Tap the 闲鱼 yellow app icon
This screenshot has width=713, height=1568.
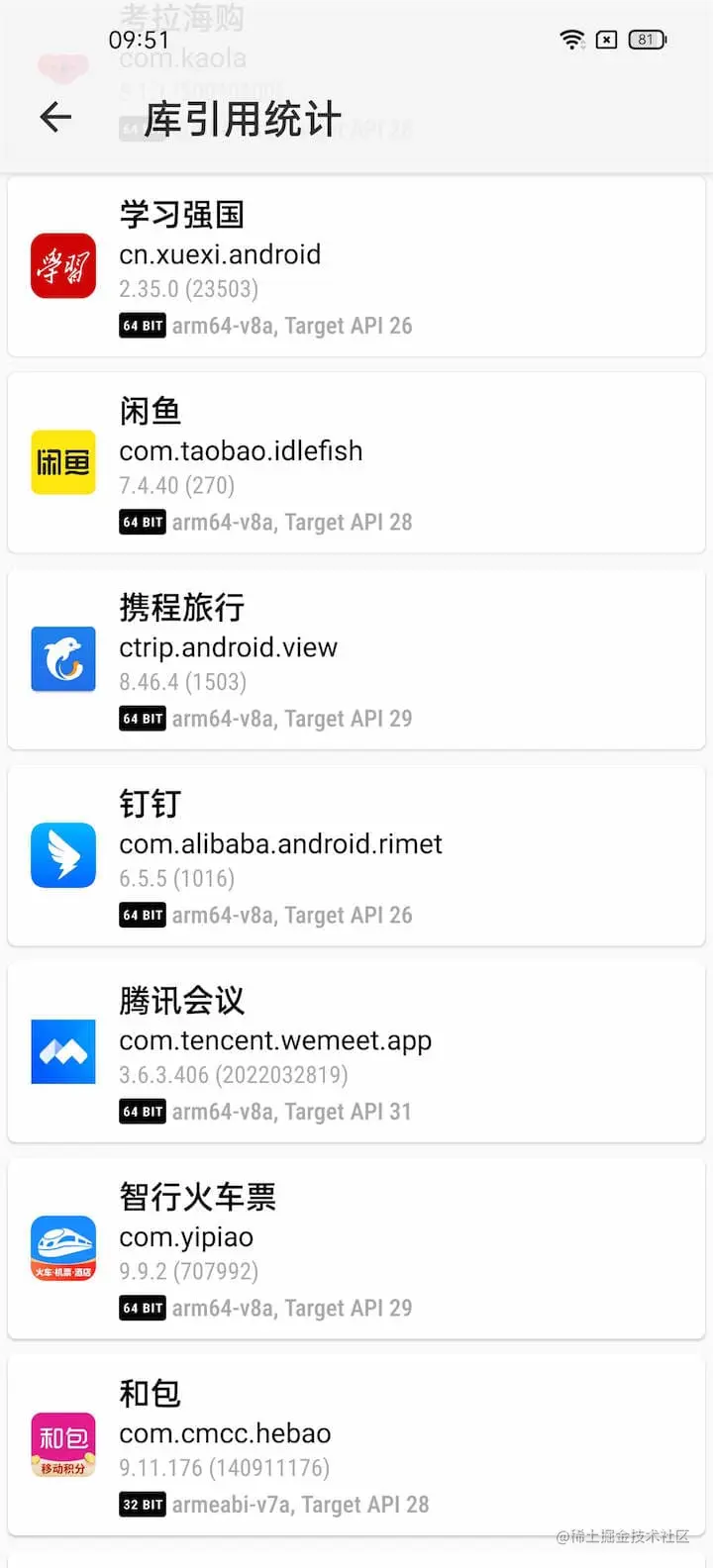coord(62,462)
